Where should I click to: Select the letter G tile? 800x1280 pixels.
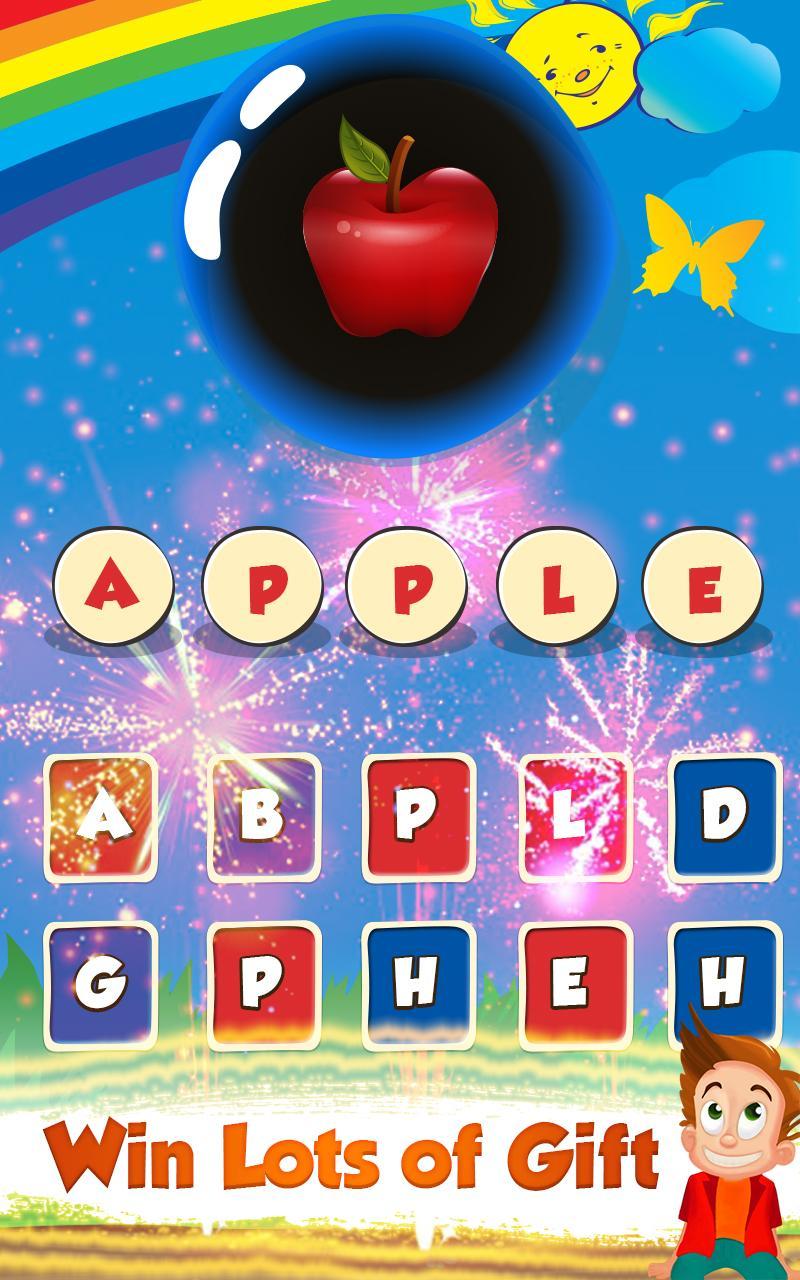coord(100,985)
